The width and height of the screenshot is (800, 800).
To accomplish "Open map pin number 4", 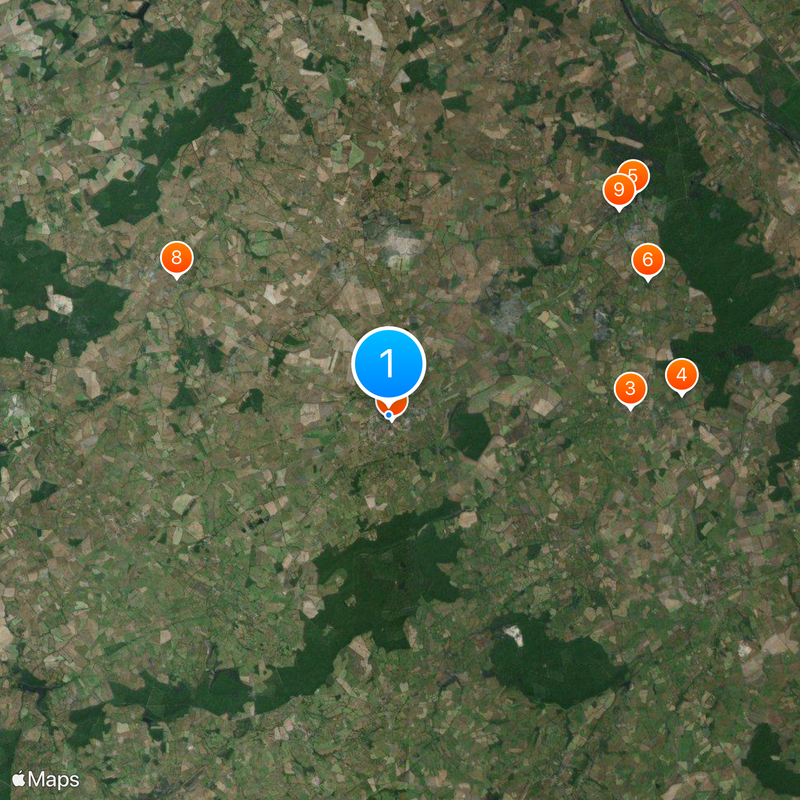I will (682, 376).
